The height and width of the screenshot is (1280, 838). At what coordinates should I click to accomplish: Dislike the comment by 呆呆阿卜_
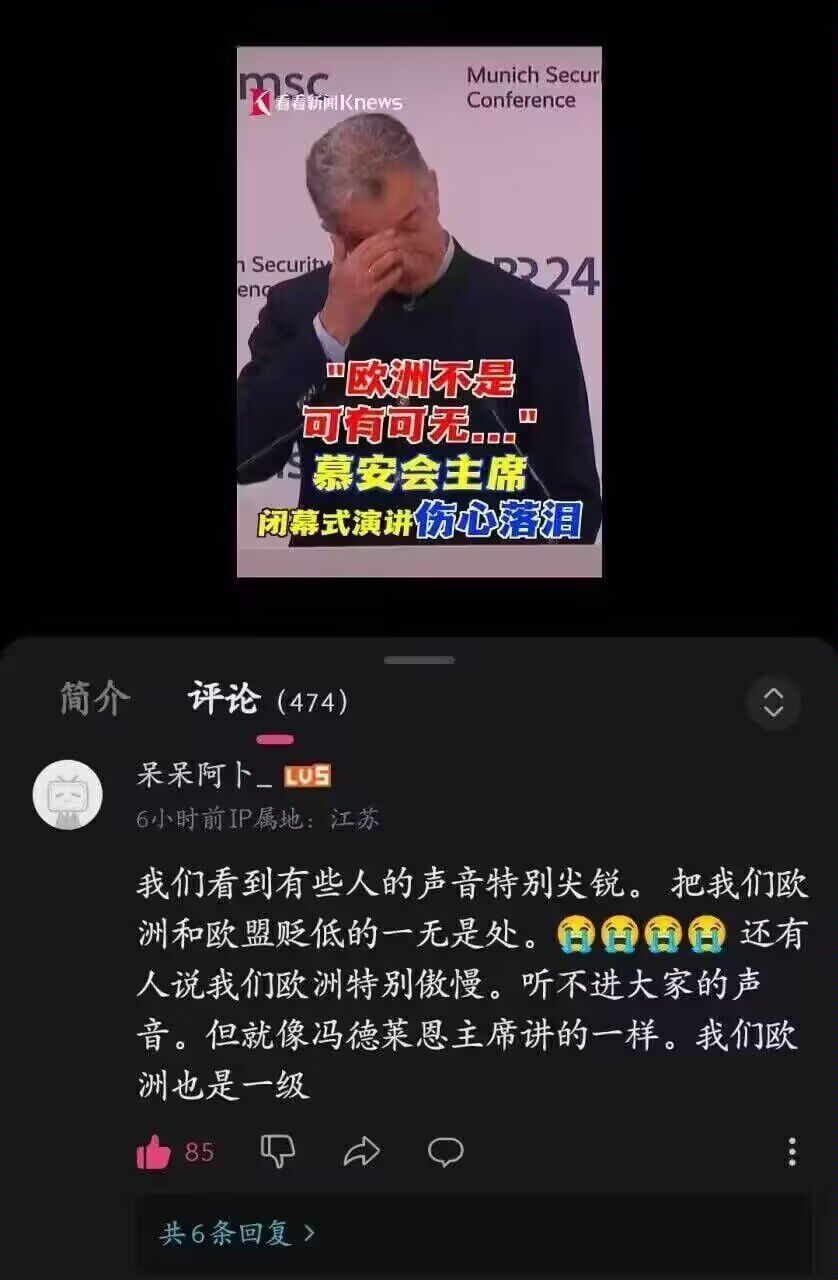coord(277,1152)
